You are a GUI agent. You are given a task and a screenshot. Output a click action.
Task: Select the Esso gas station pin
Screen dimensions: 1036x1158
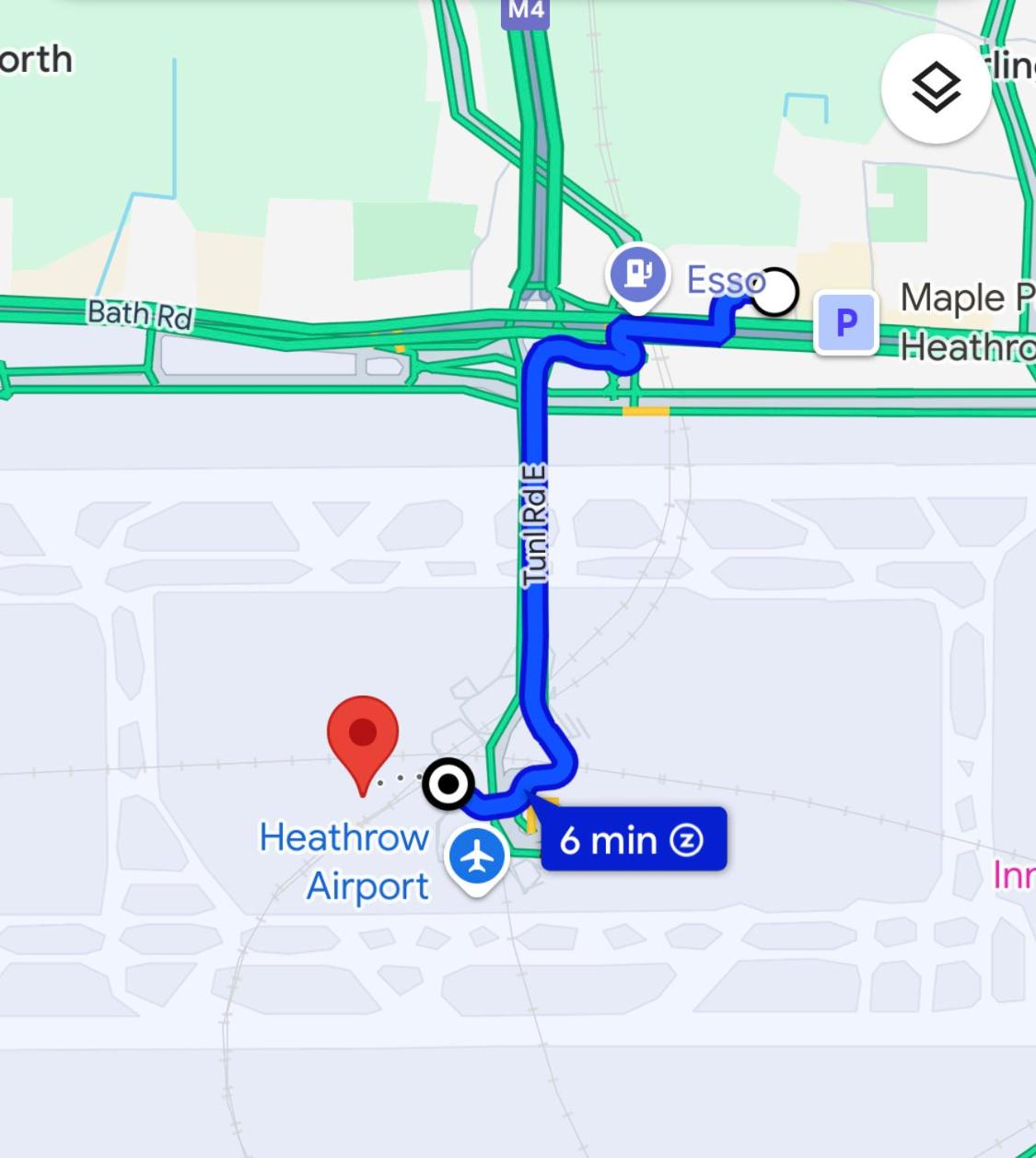pyautogui.click(x=637, y=274)
